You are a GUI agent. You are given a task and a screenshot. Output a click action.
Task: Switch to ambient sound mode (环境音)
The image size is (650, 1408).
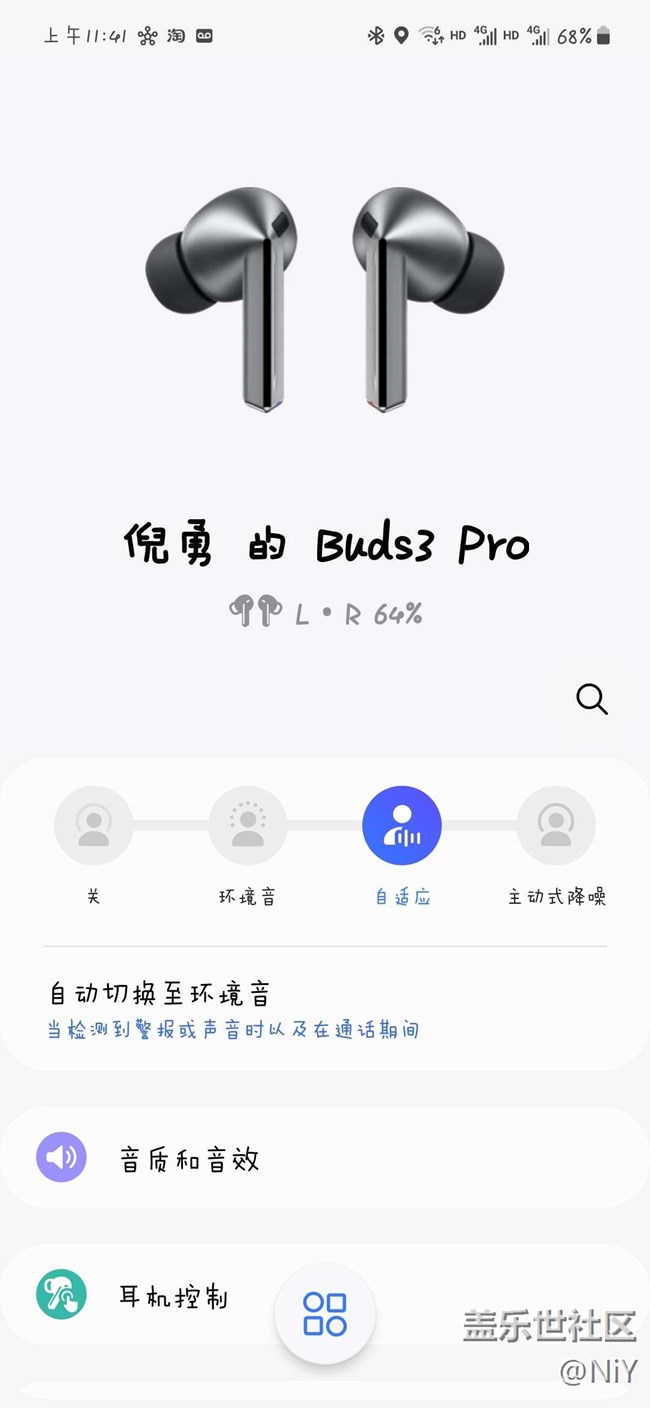(x=247, y=826)
